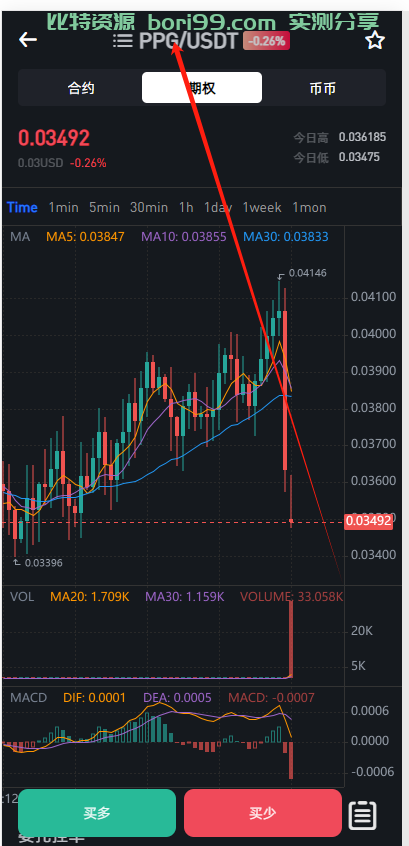Switch to the 合约 tab
The image size is (409, 846).
81,88
